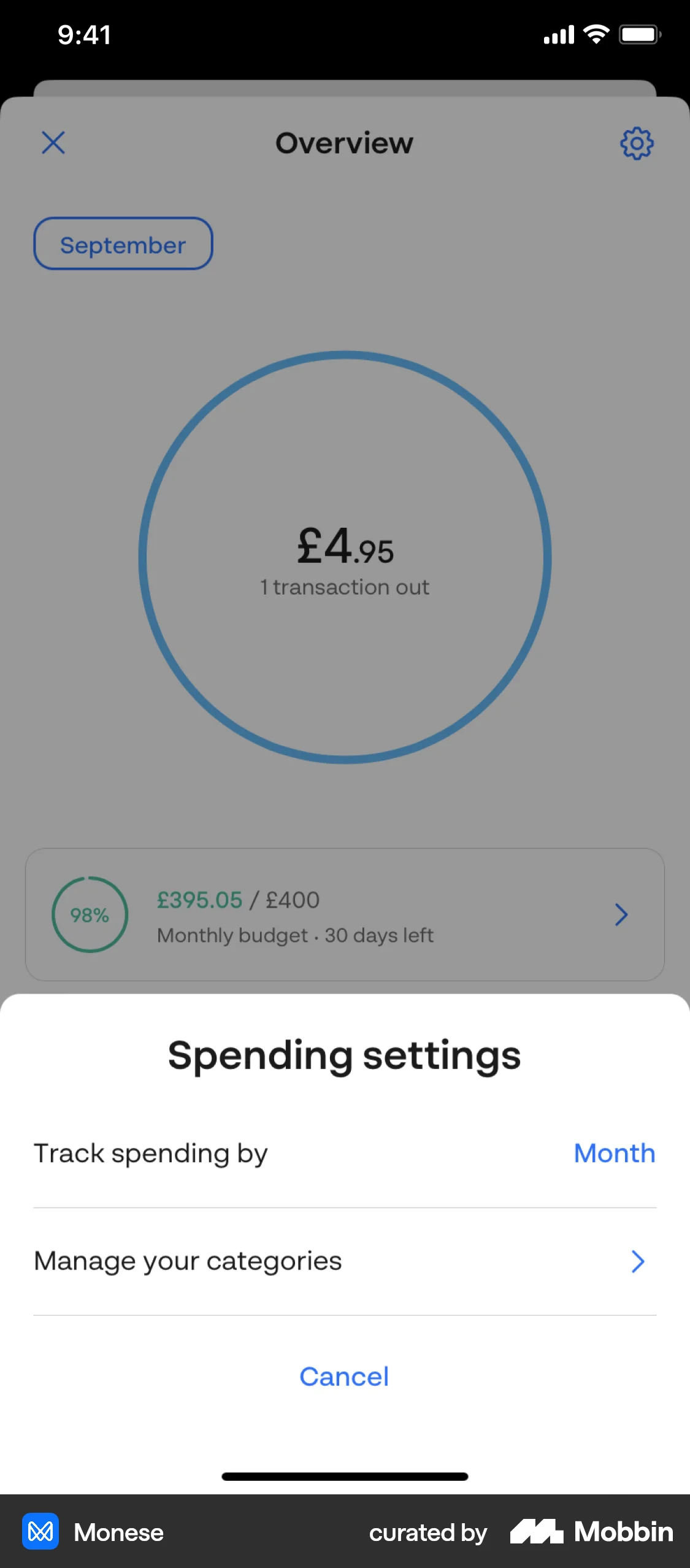Tap the Monese logo in the bottom bar
Screen dimensions: 690x1568
[x=40, y=1532]
